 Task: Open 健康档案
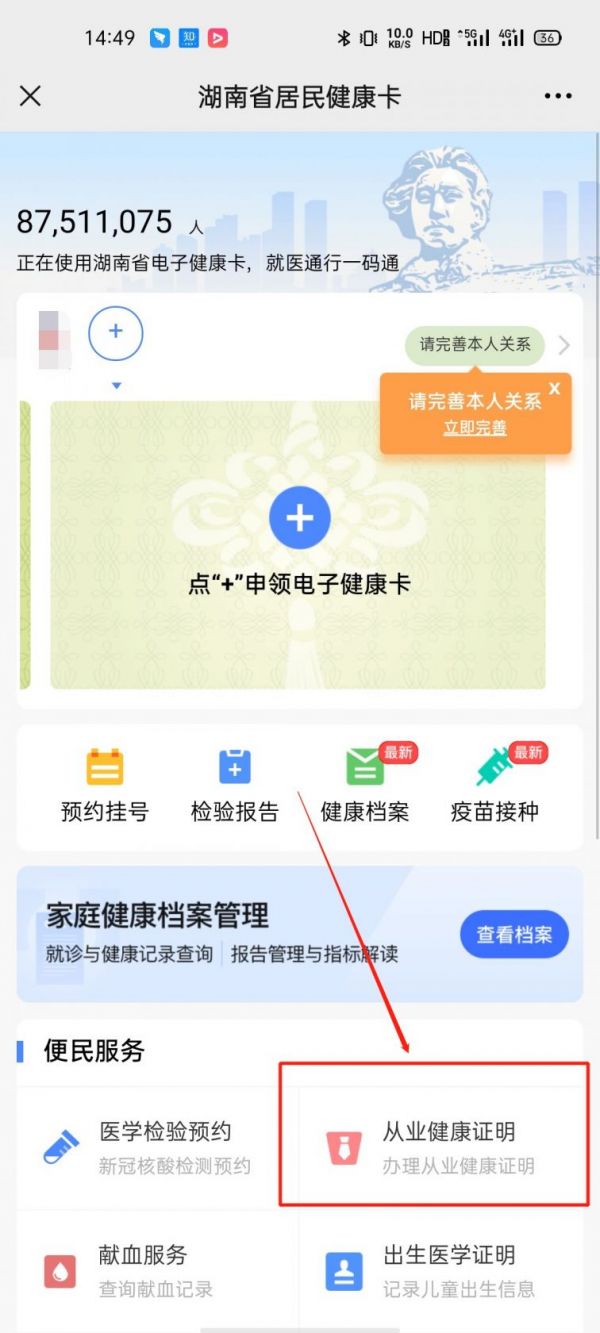tap(365, 785)
